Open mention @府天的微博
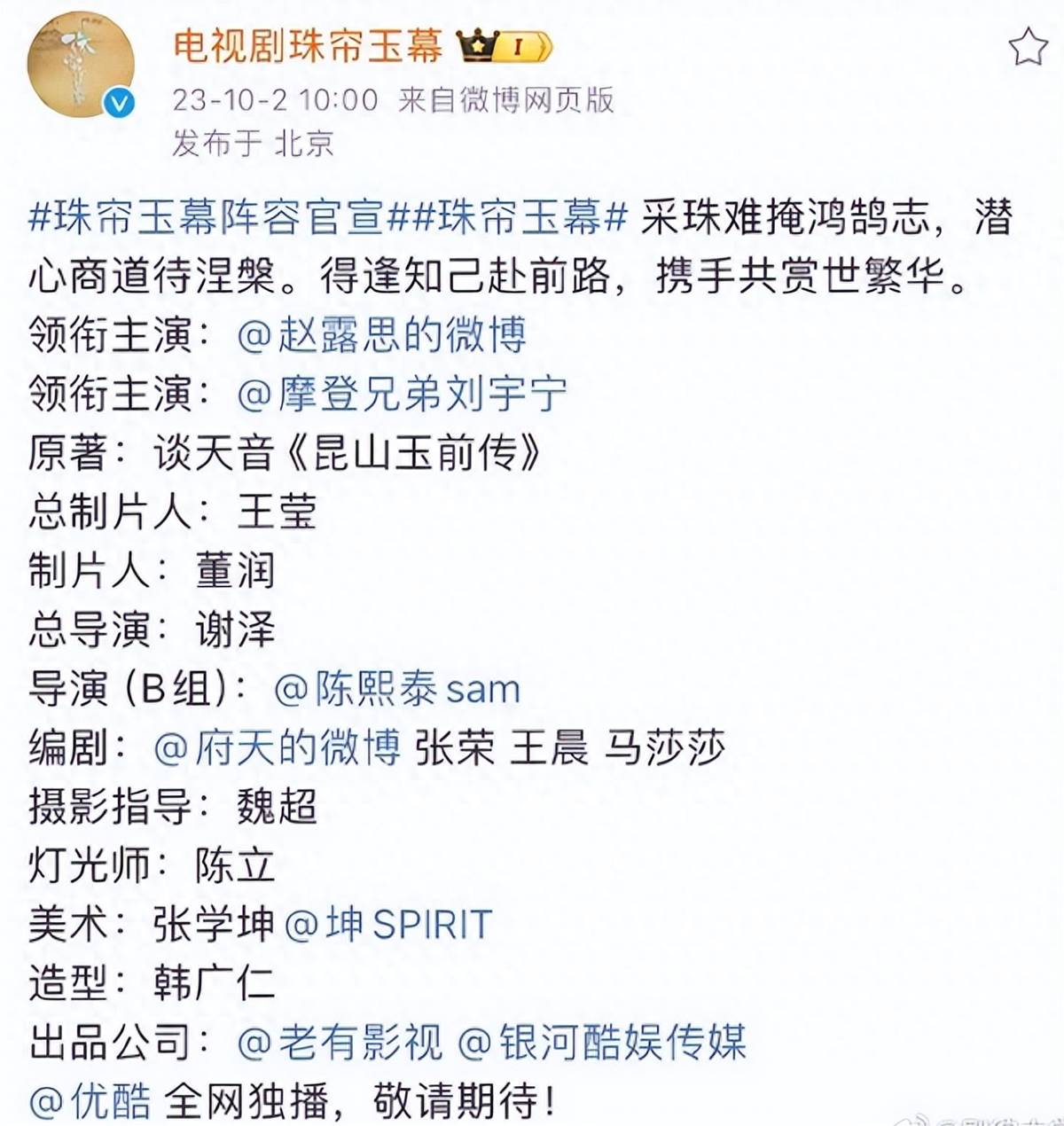 277,748
